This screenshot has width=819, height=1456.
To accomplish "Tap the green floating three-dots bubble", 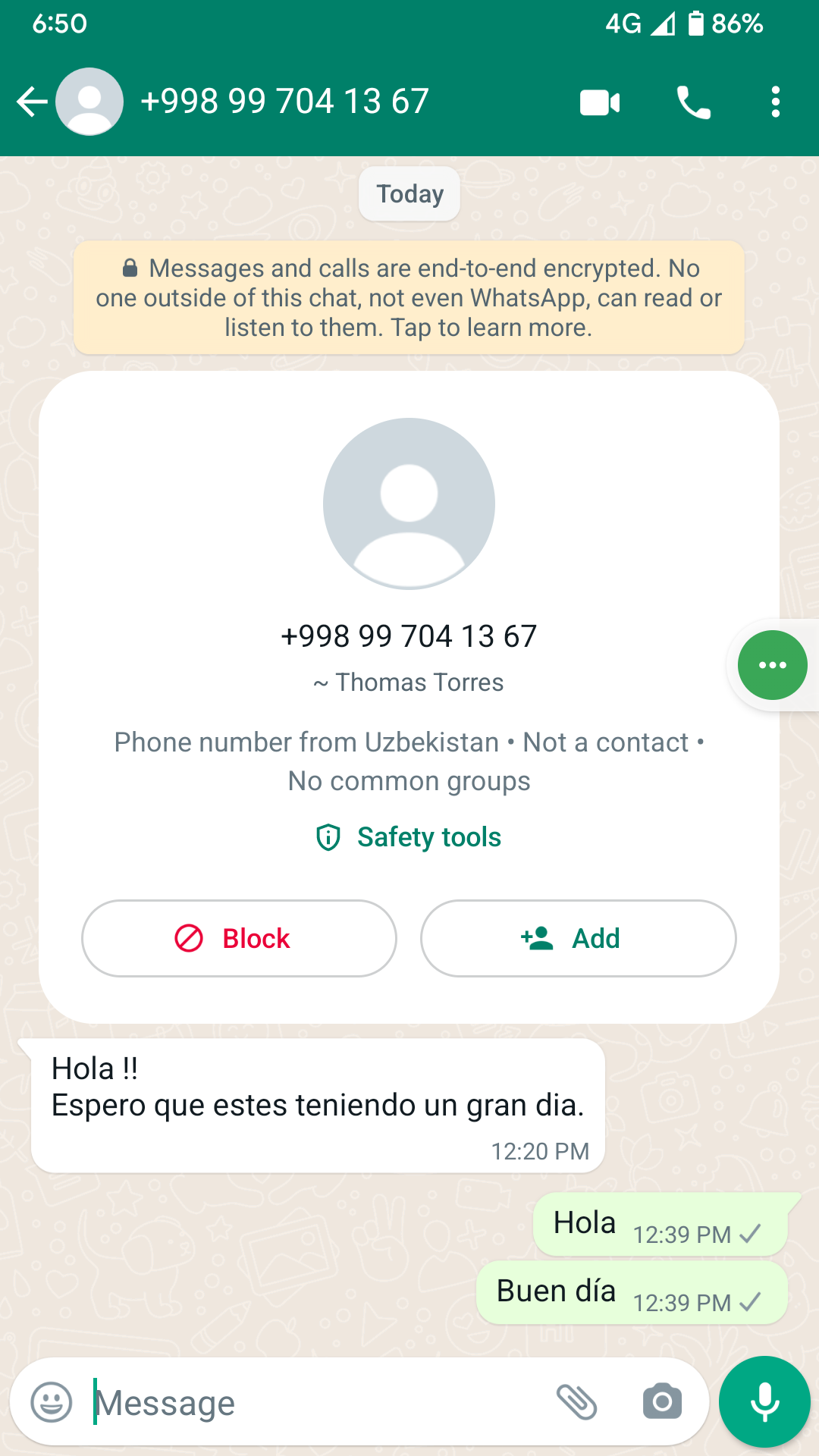I will tap(773, 665).
